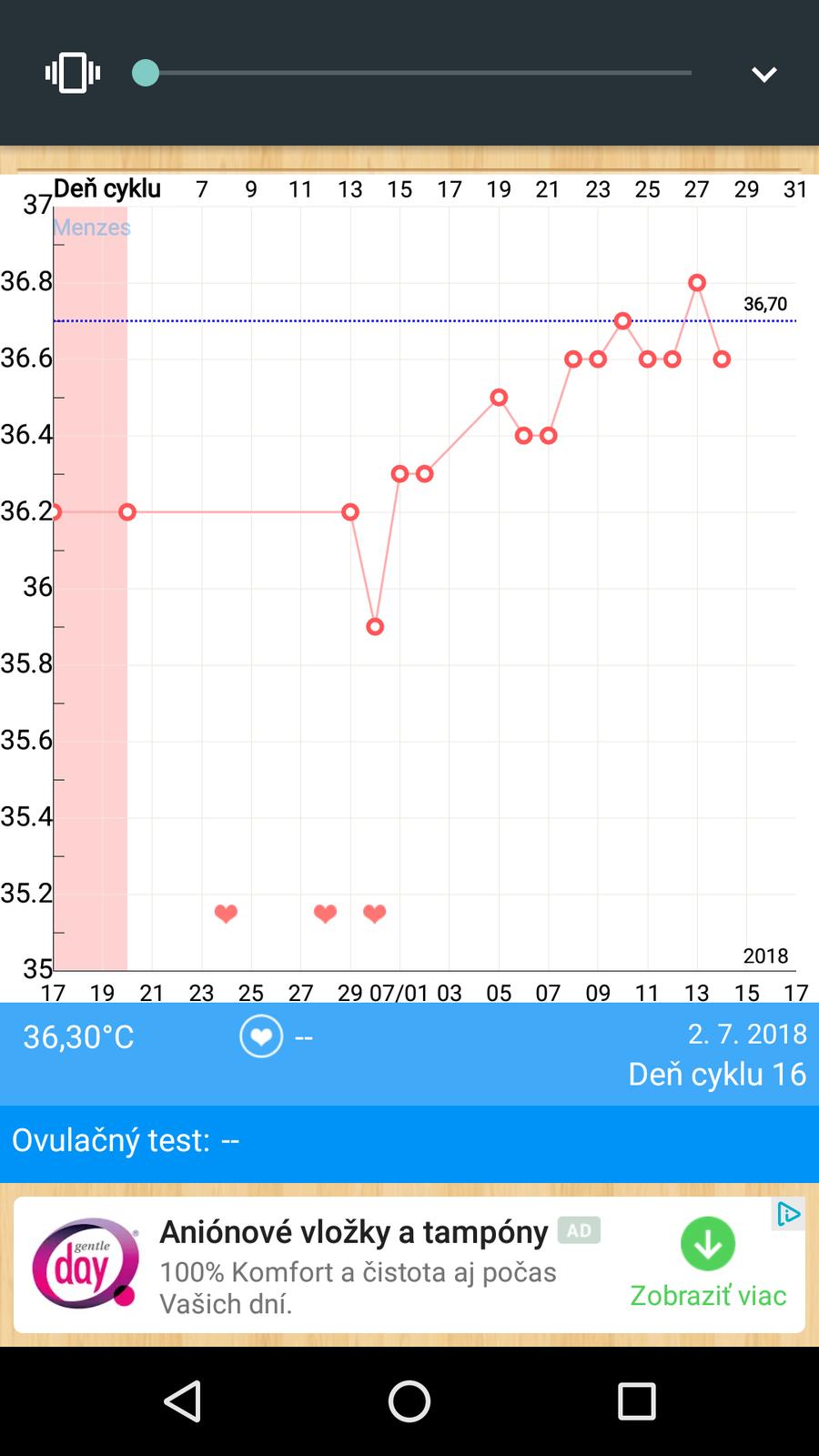Go back using the navigation bar
This screenshot has height=1456, width=819.
[x=182, y=1400]
